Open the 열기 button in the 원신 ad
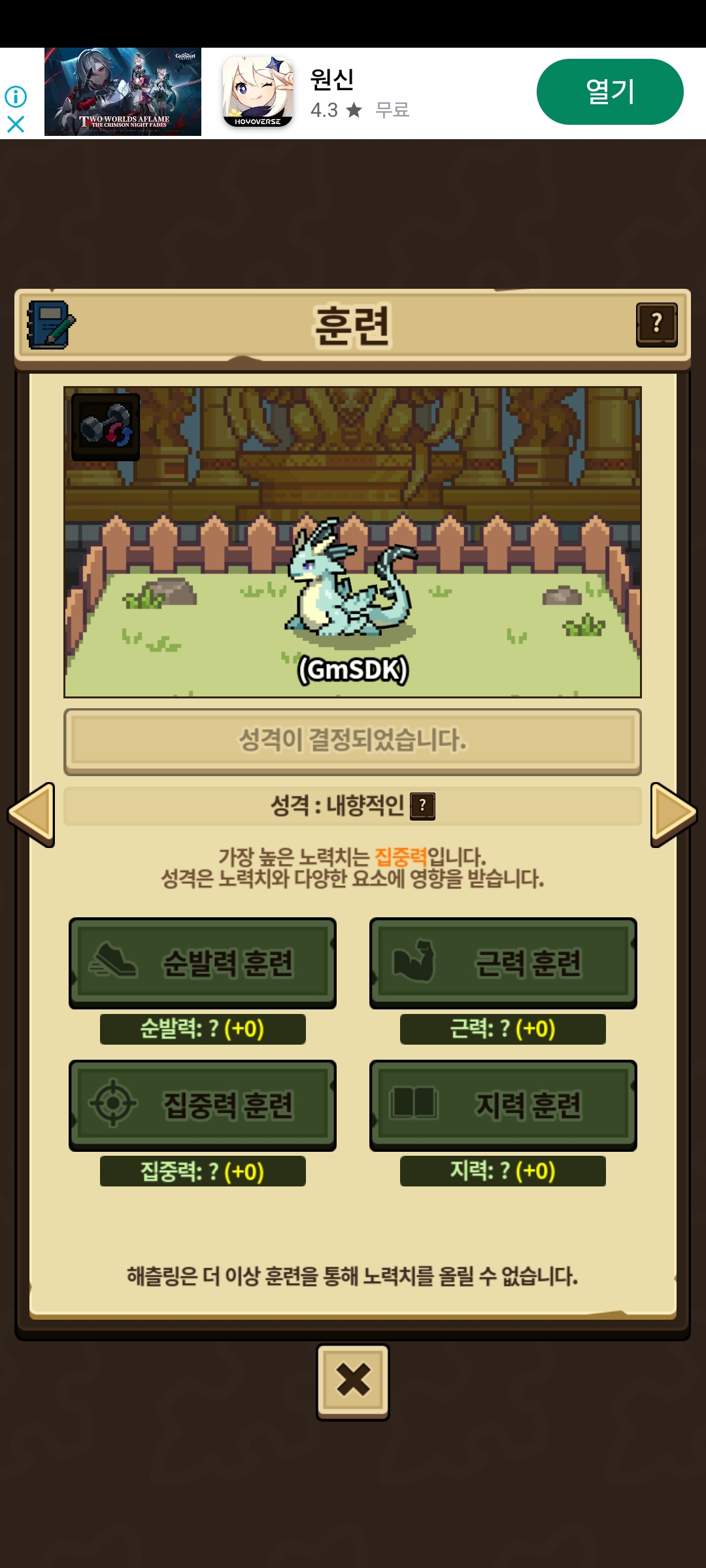Screen dimensions: 706x1568 point(609,91)
